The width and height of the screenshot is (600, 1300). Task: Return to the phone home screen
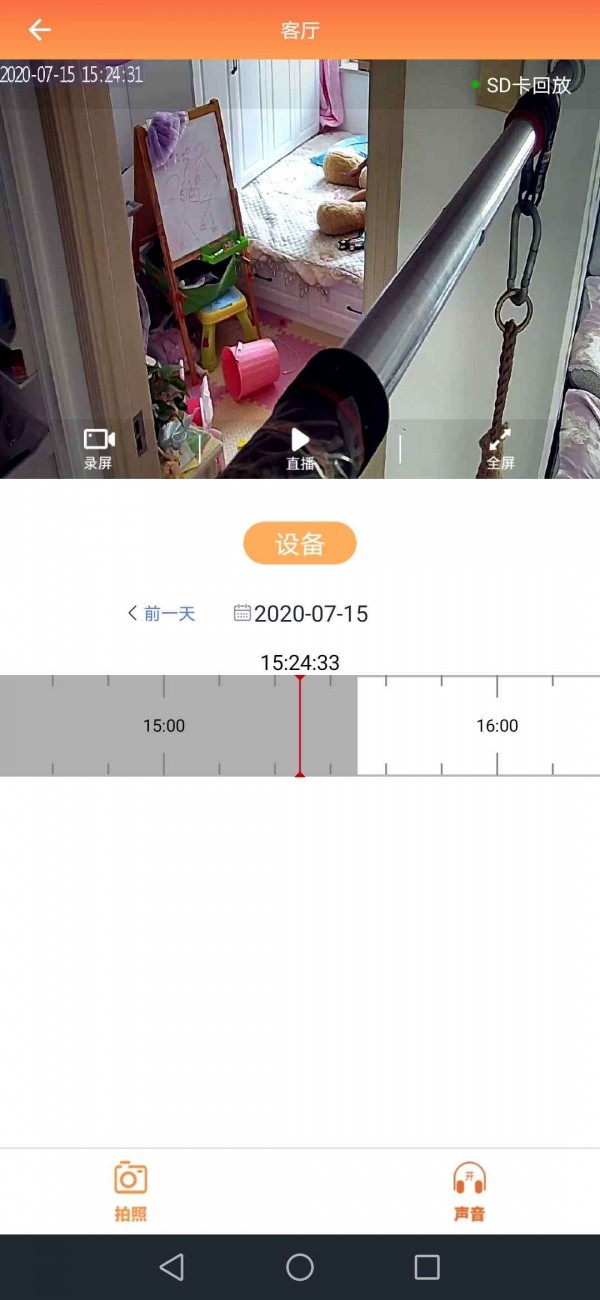[x=300, y=1267]
